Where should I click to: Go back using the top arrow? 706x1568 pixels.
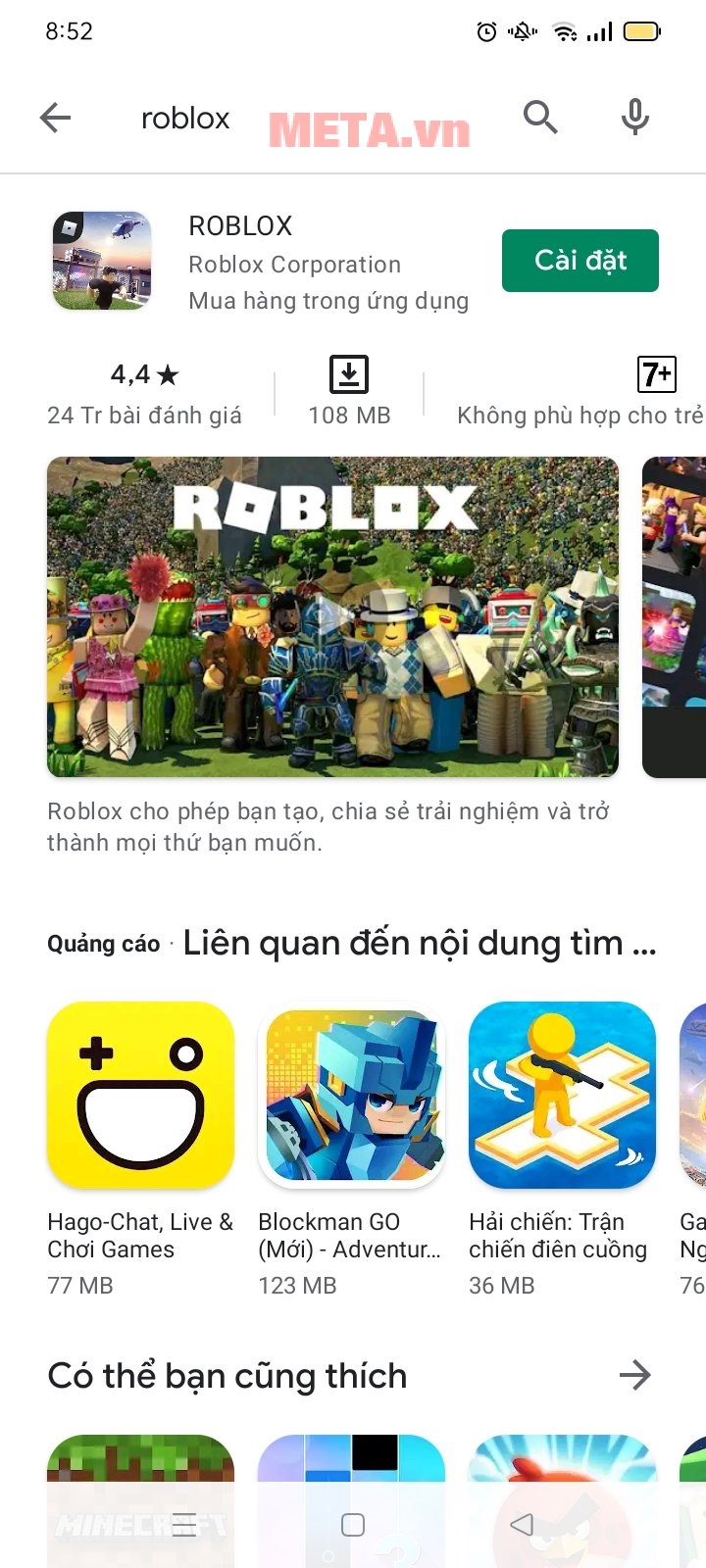56,119
